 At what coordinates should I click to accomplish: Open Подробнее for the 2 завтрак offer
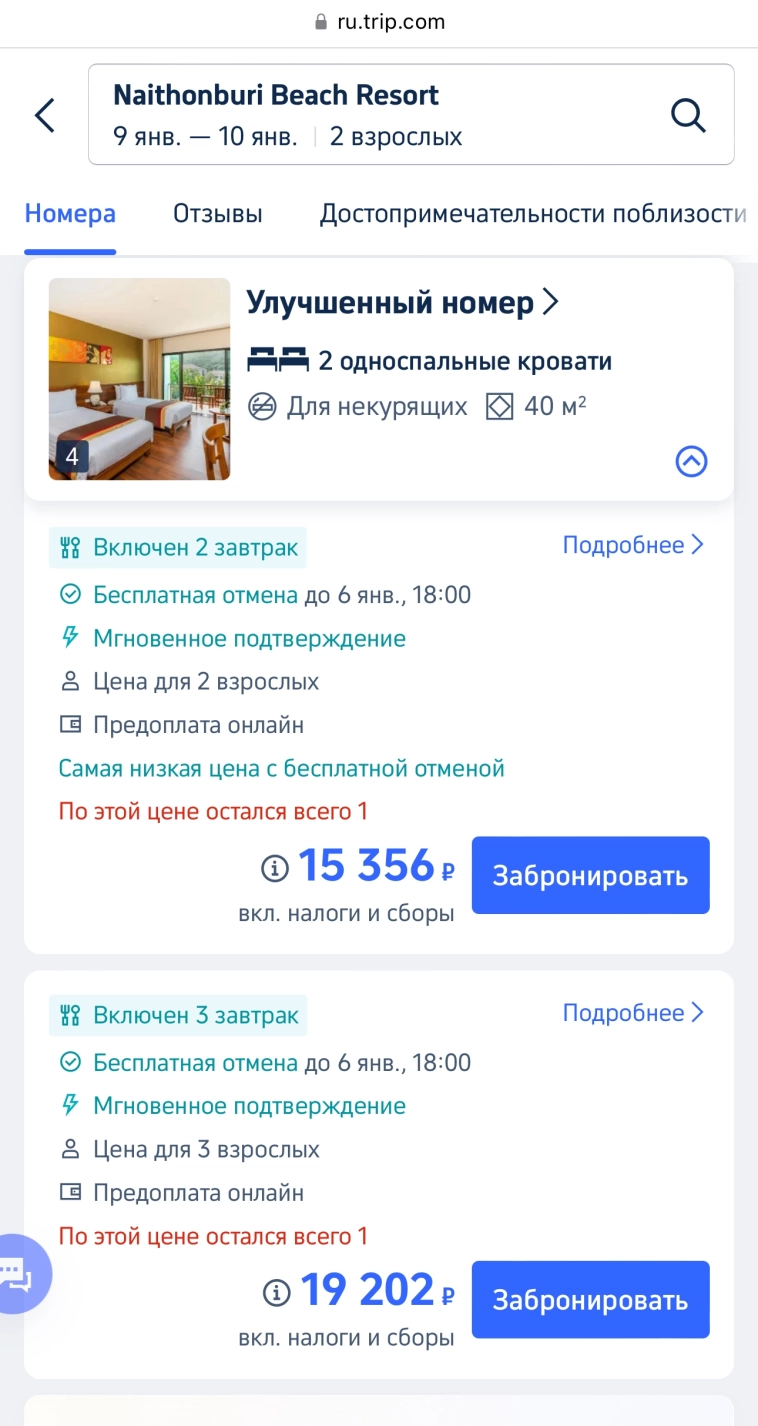point(633,545)
